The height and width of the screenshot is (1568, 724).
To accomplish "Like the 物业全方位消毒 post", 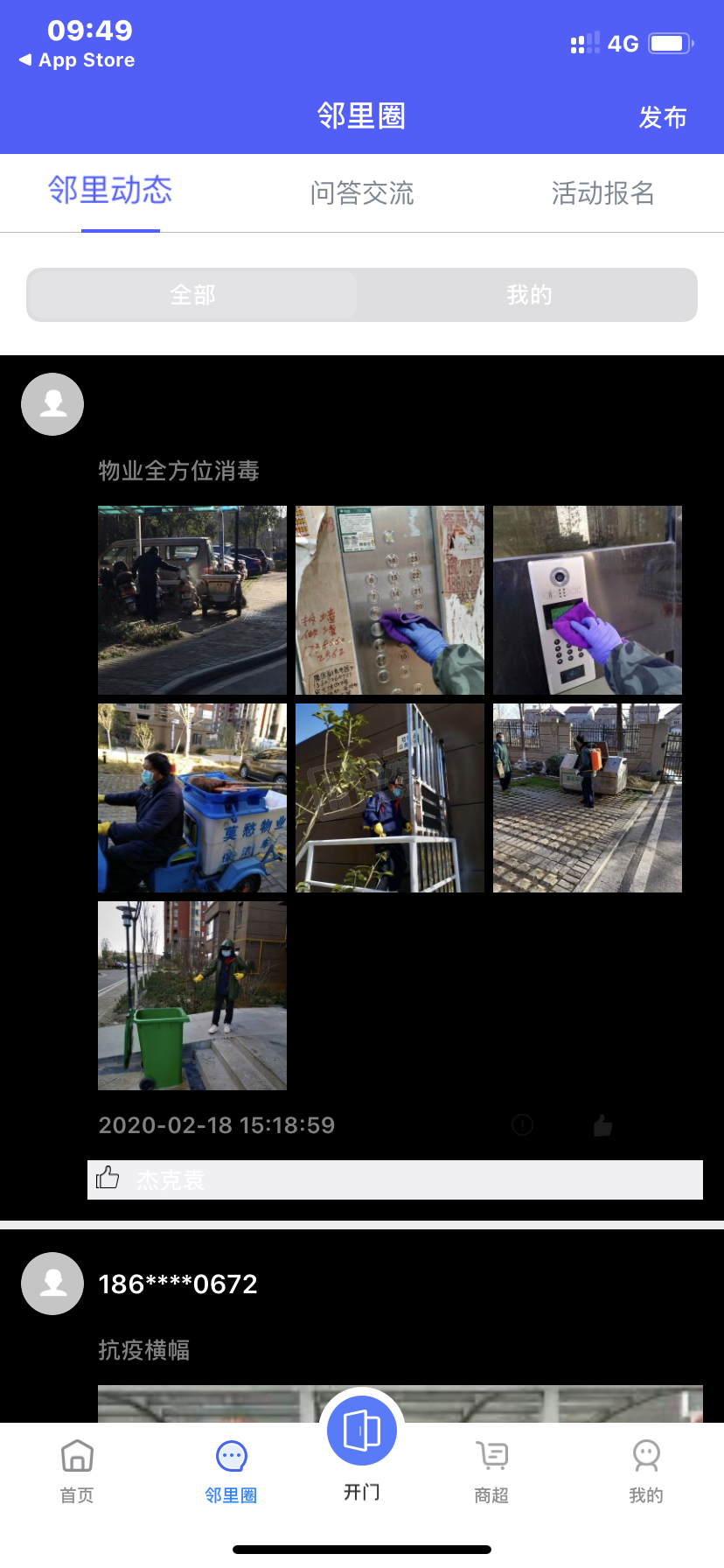I will click(x=602, y=1125).
